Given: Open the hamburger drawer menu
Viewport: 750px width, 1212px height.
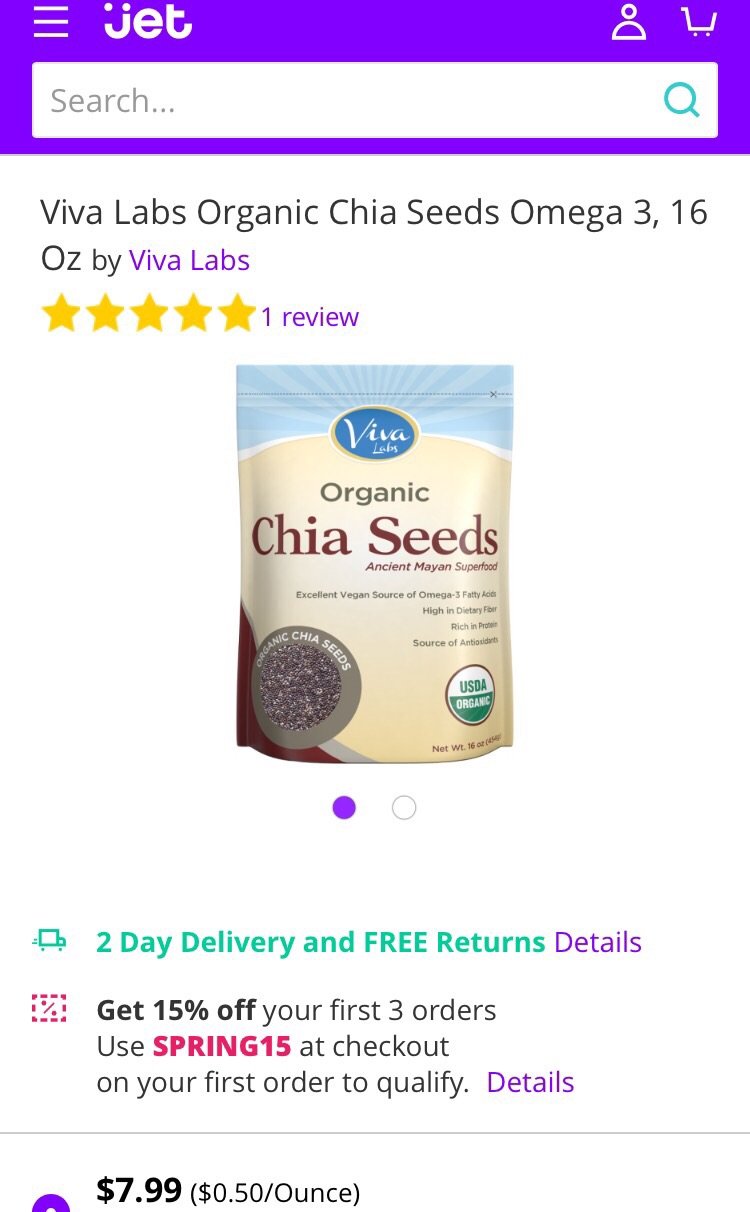Looking at the screenshot, I should coord(50,22).
